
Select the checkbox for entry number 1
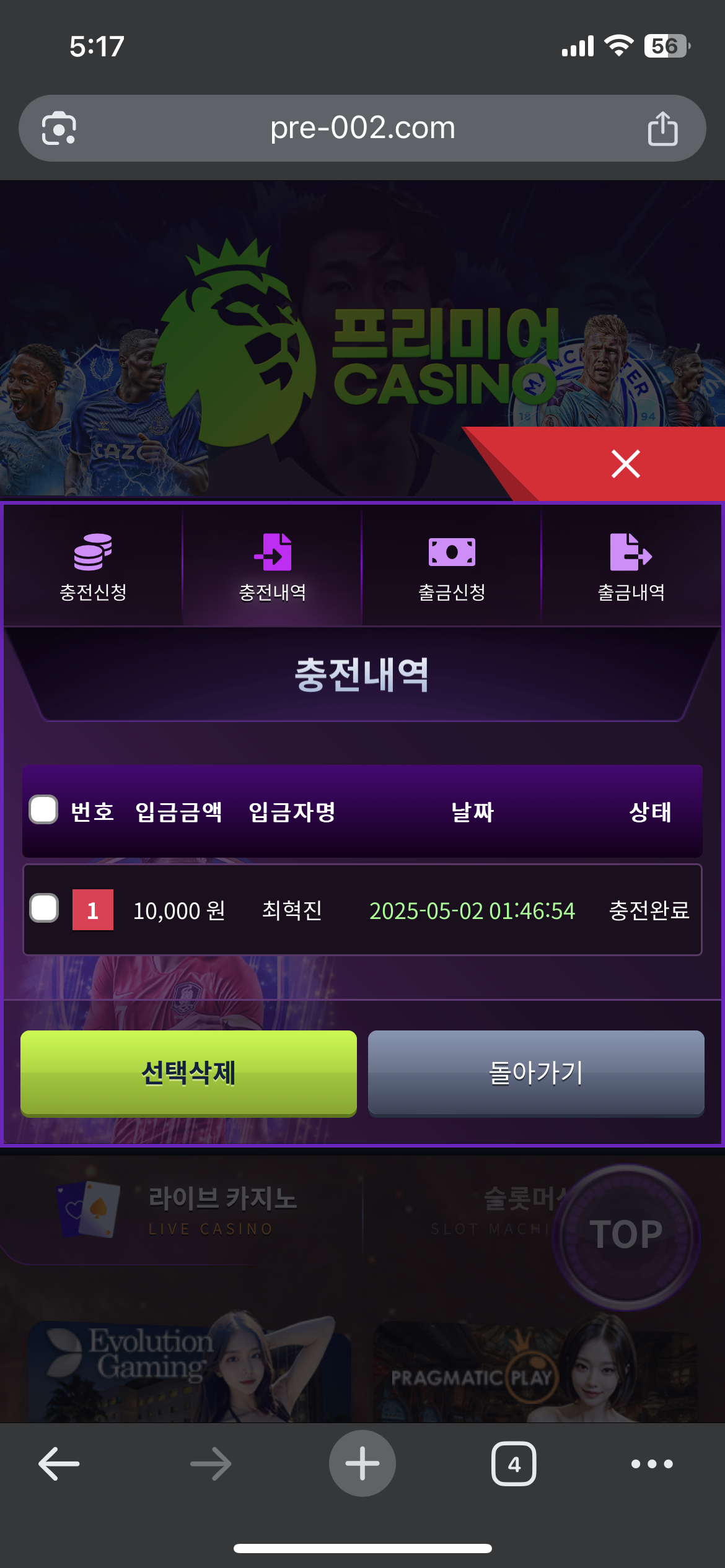click(x=44, y=908)
